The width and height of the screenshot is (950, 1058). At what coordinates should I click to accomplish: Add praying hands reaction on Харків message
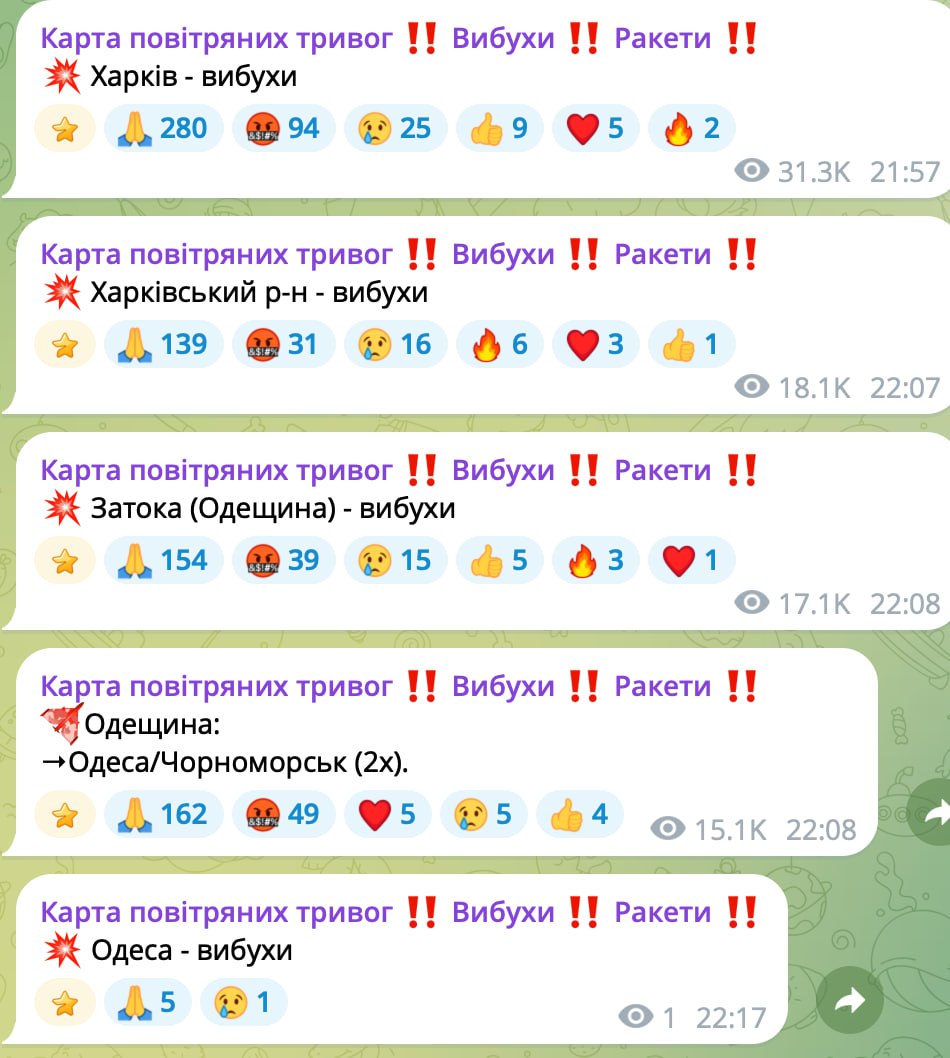click(162, 128)
